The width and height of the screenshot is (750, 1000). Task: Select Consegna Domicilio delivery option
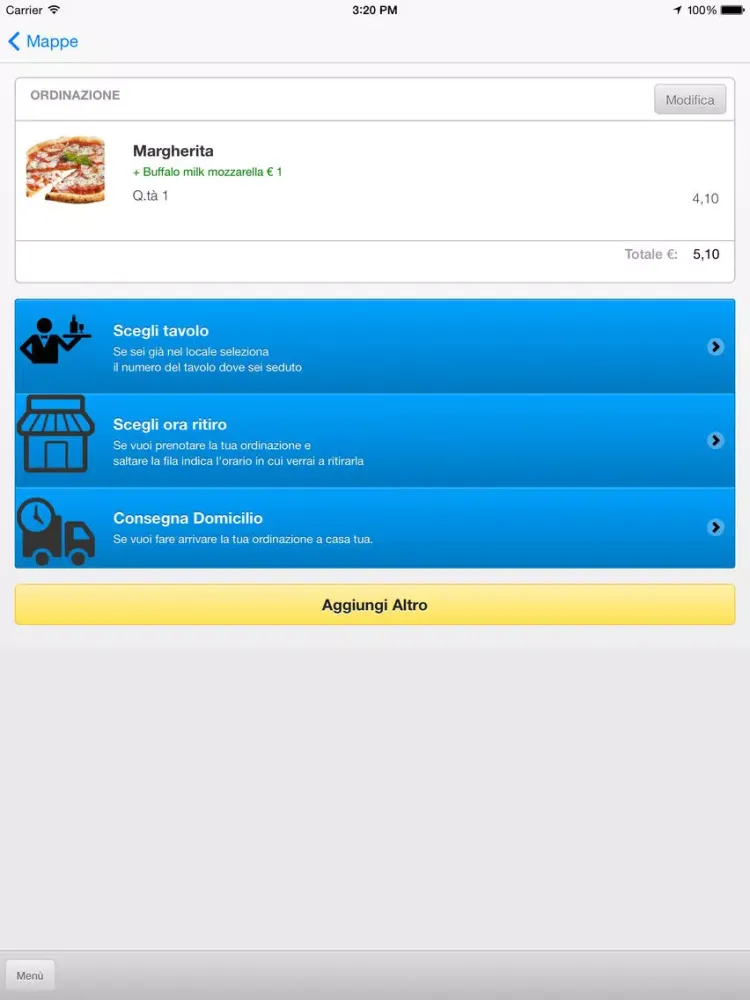tap(375, 527)
